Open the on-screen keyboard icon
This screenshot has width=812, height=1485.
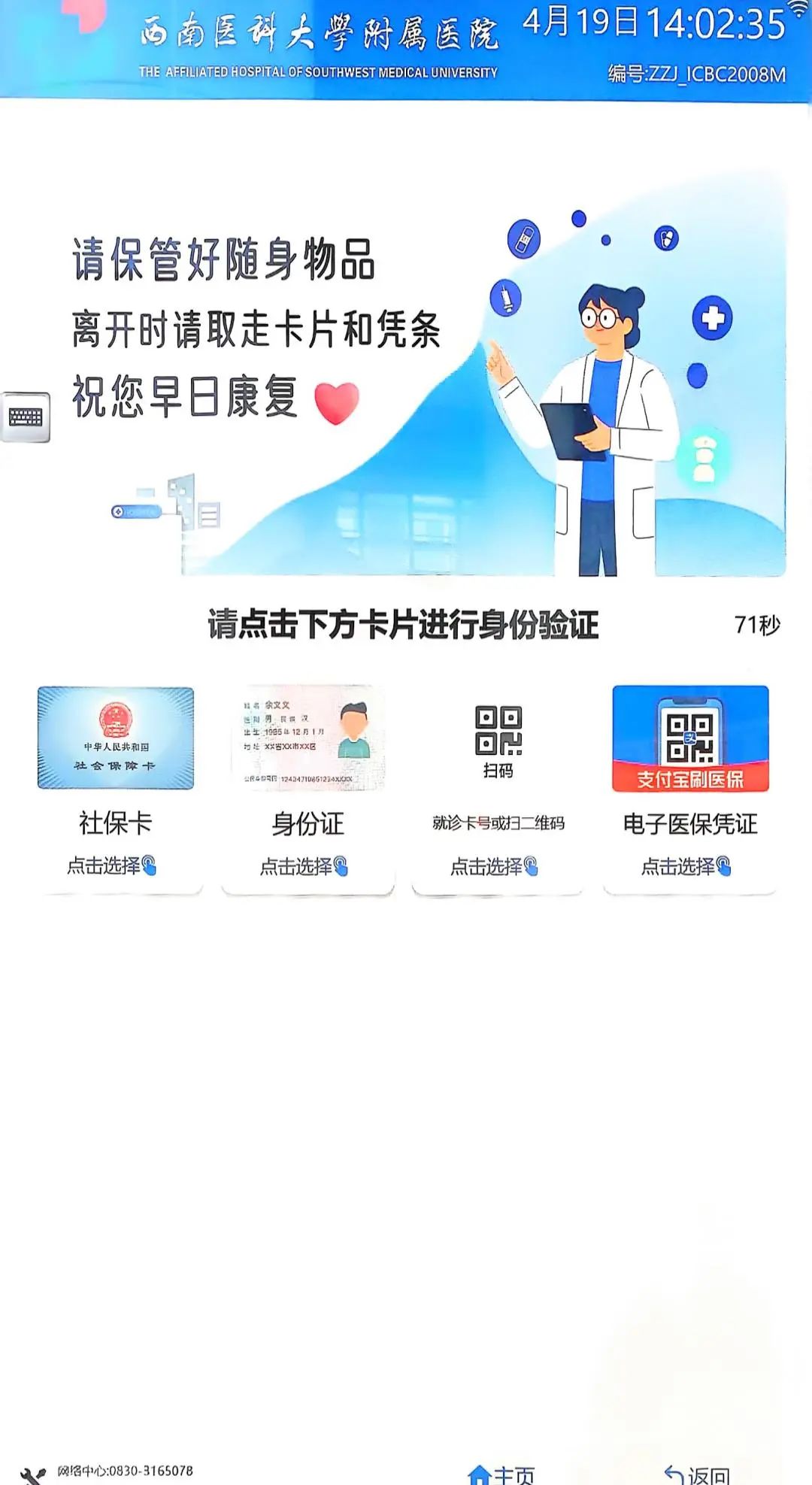pos(26,417)
